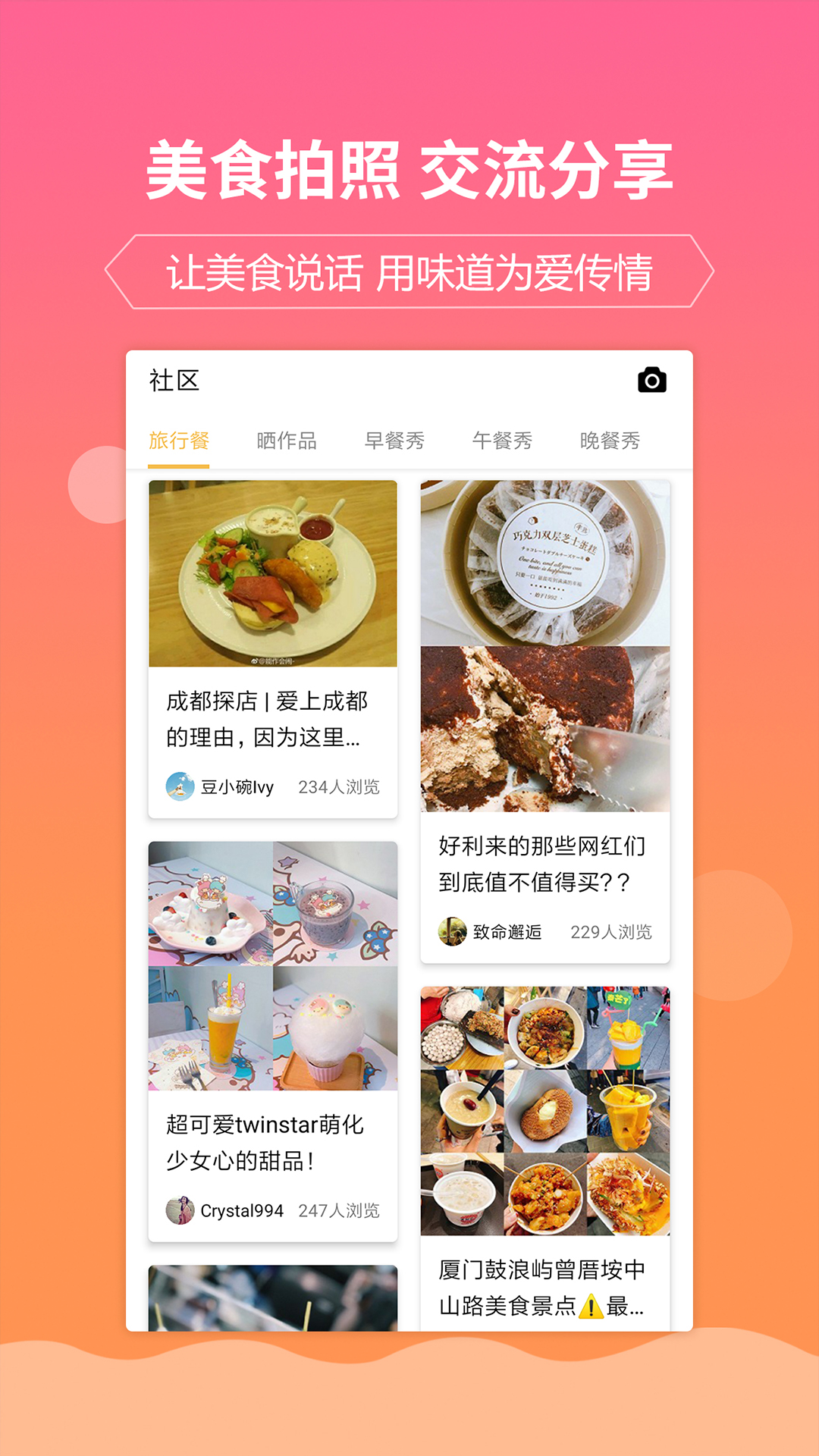
Task: Open the 晚餐秀 tab
Action: pos(611,441)
